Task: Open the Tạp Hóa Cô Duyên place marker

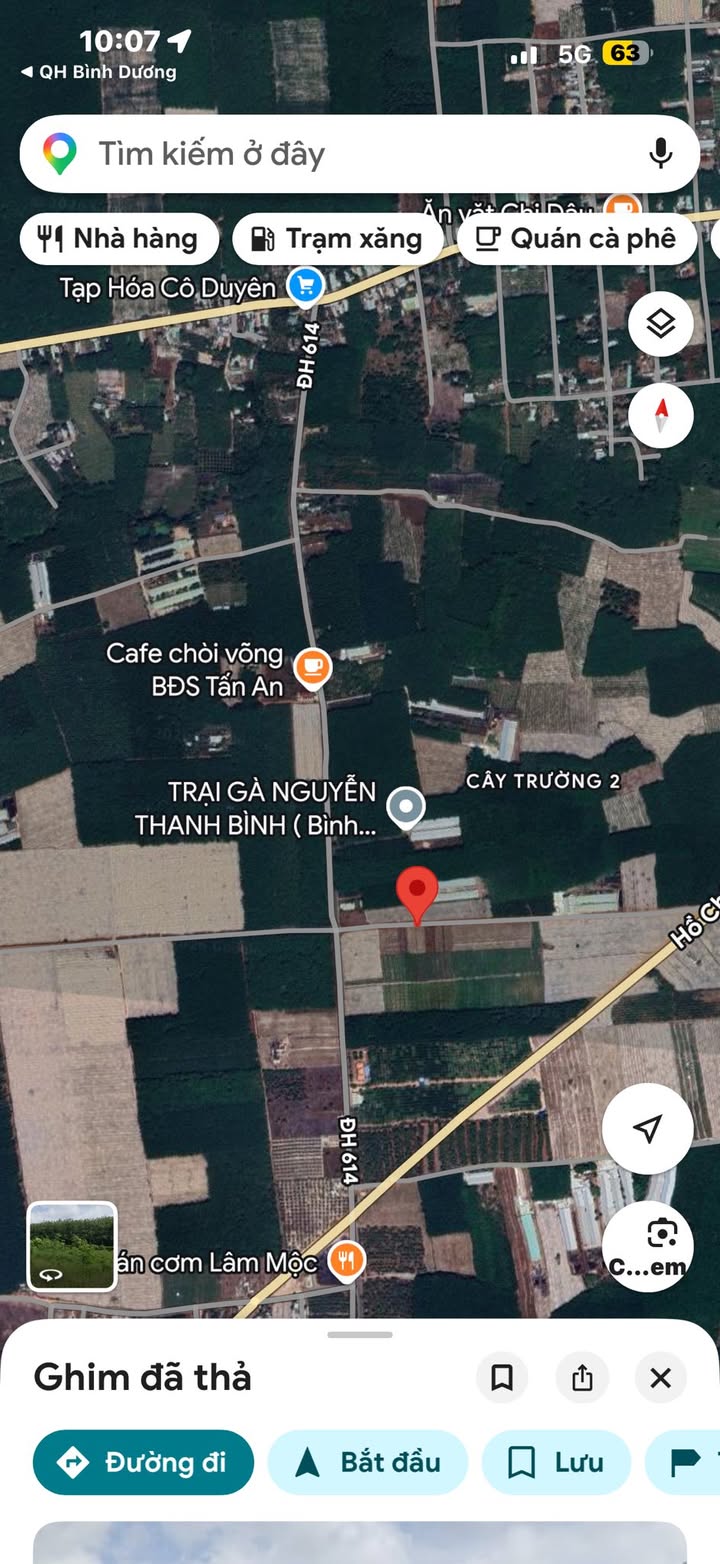Action: 305,287
